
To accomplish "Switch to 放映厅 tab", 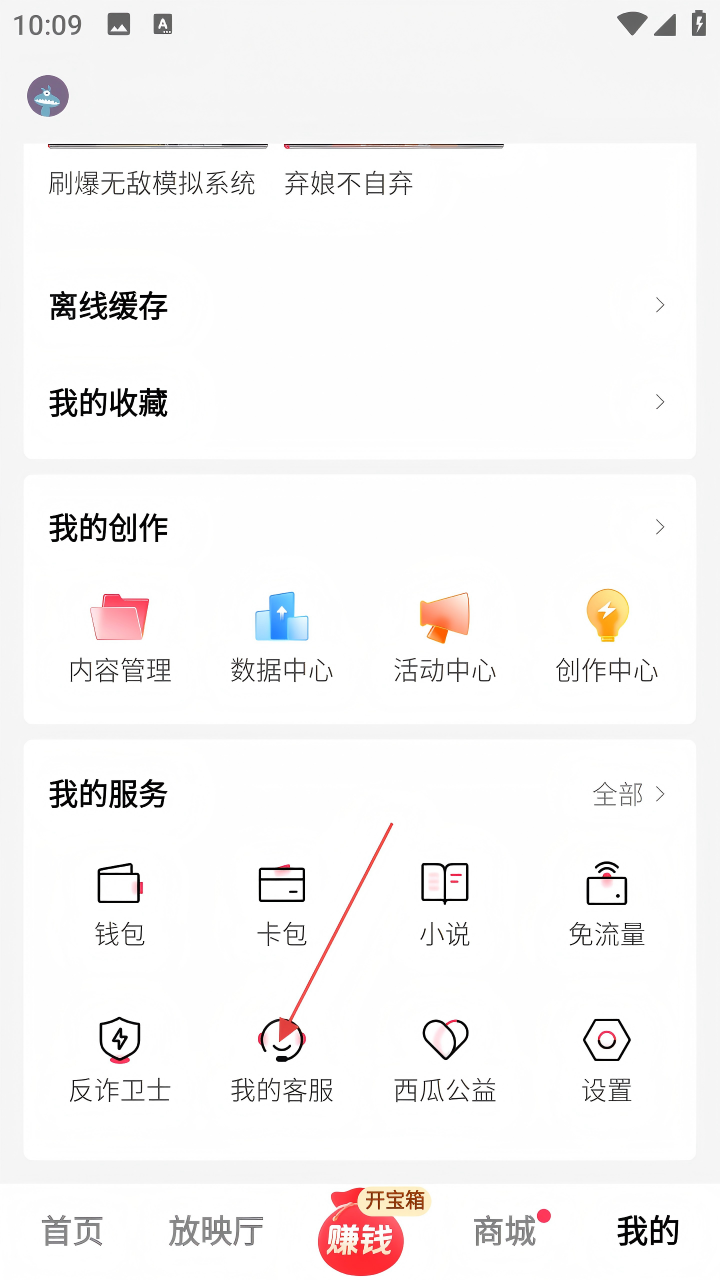I will coord(216,1231).
